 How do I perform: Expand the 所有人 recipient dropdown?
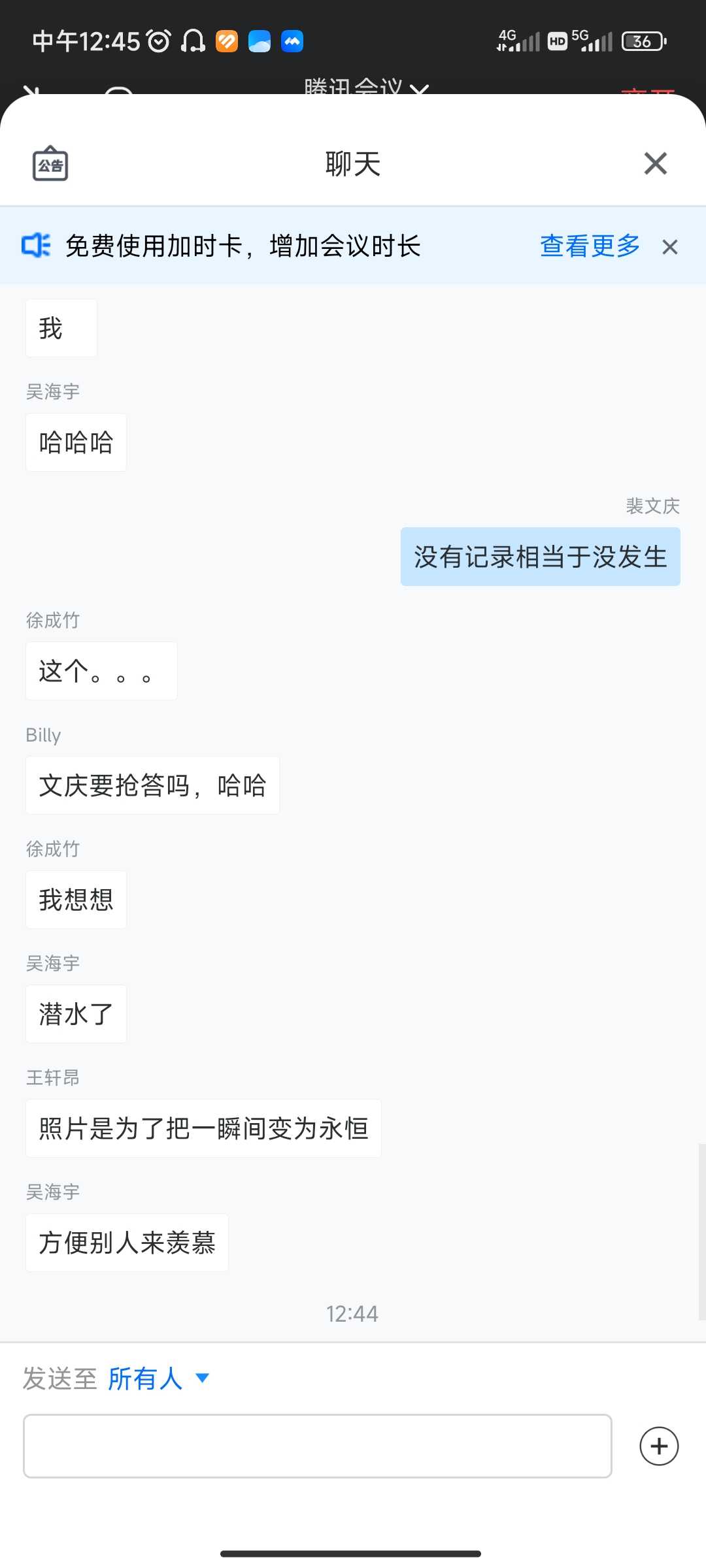pos(158,1379)
